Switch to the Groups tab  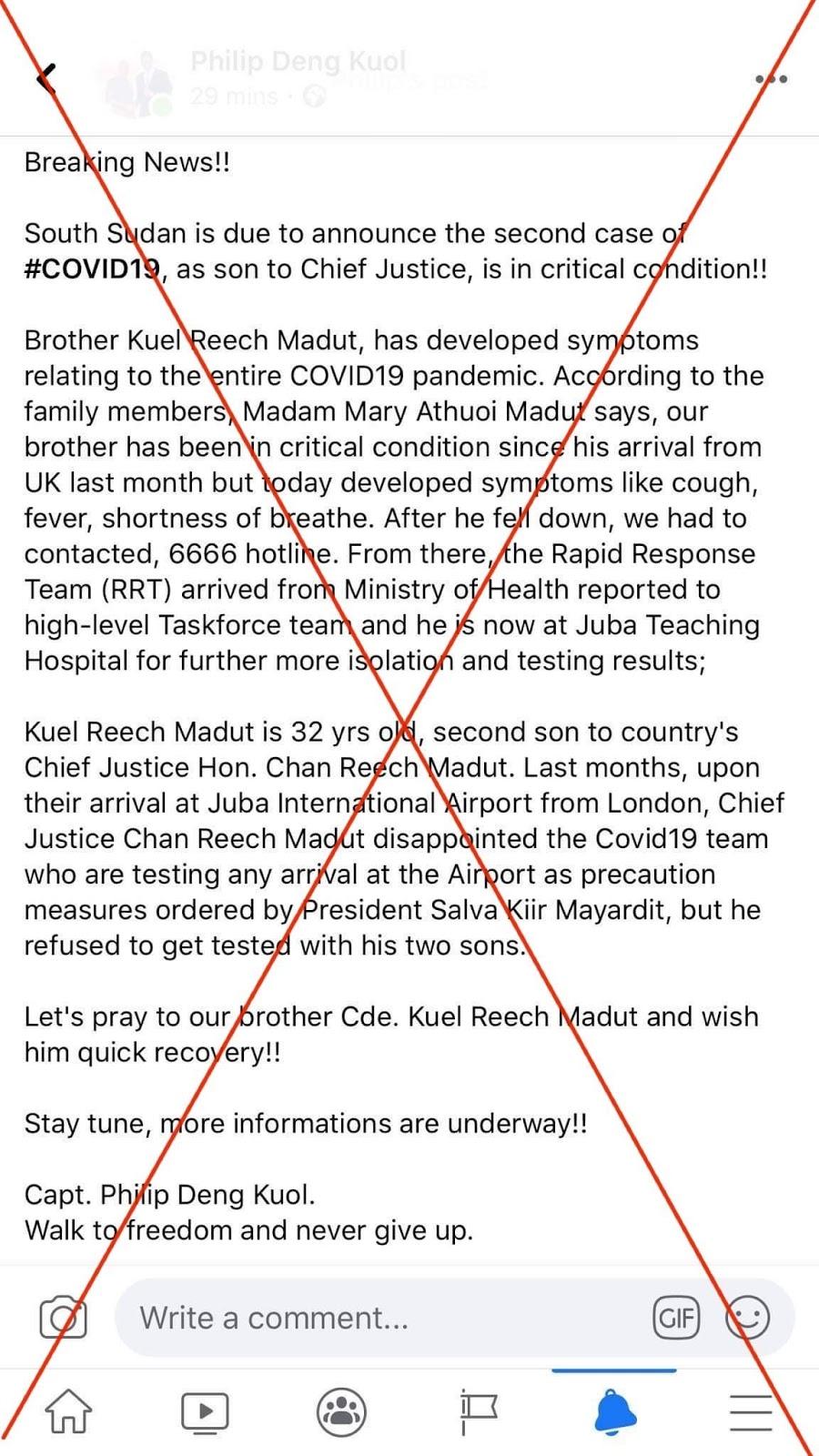pos(341,1411)
